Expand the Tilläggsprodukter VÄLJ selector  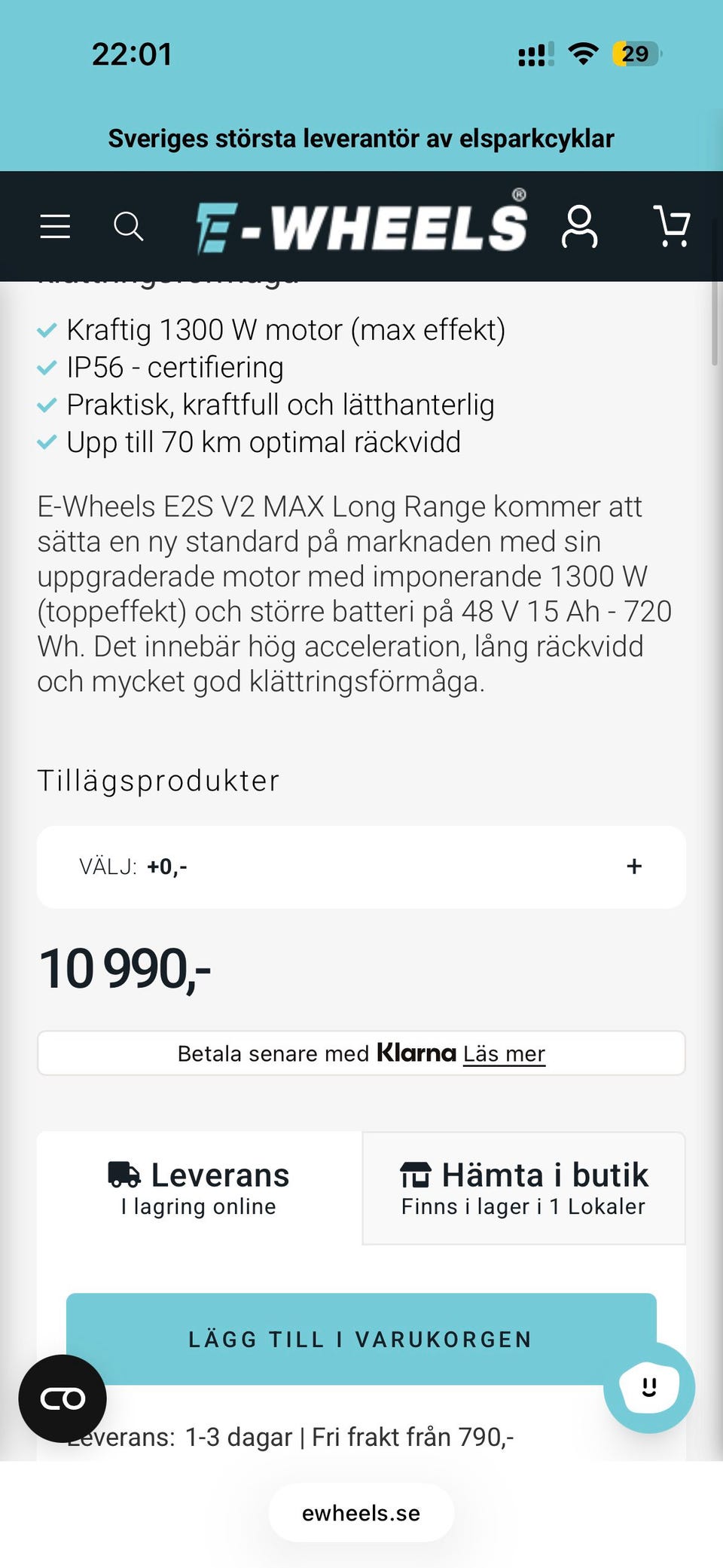coord(361,867)
